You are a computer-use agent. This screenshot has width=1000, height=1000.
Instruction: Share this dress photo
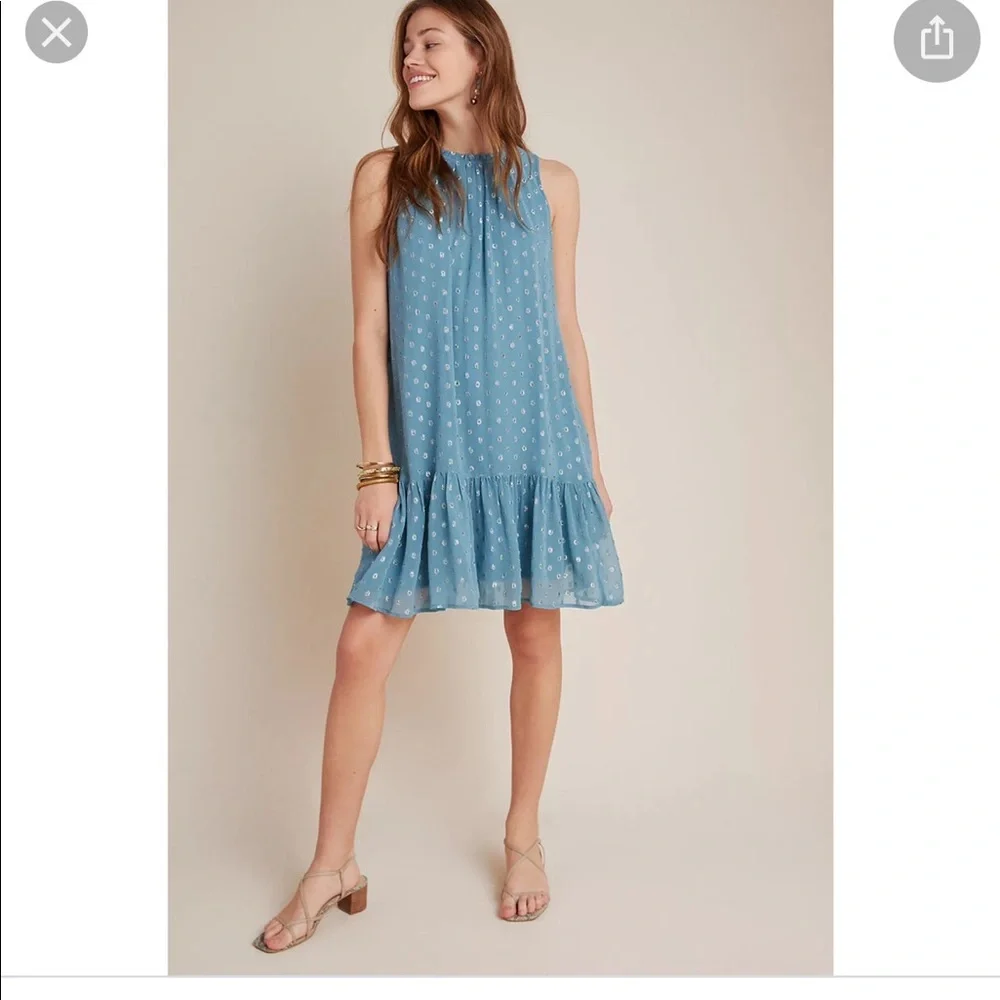(x=936, y=40)
